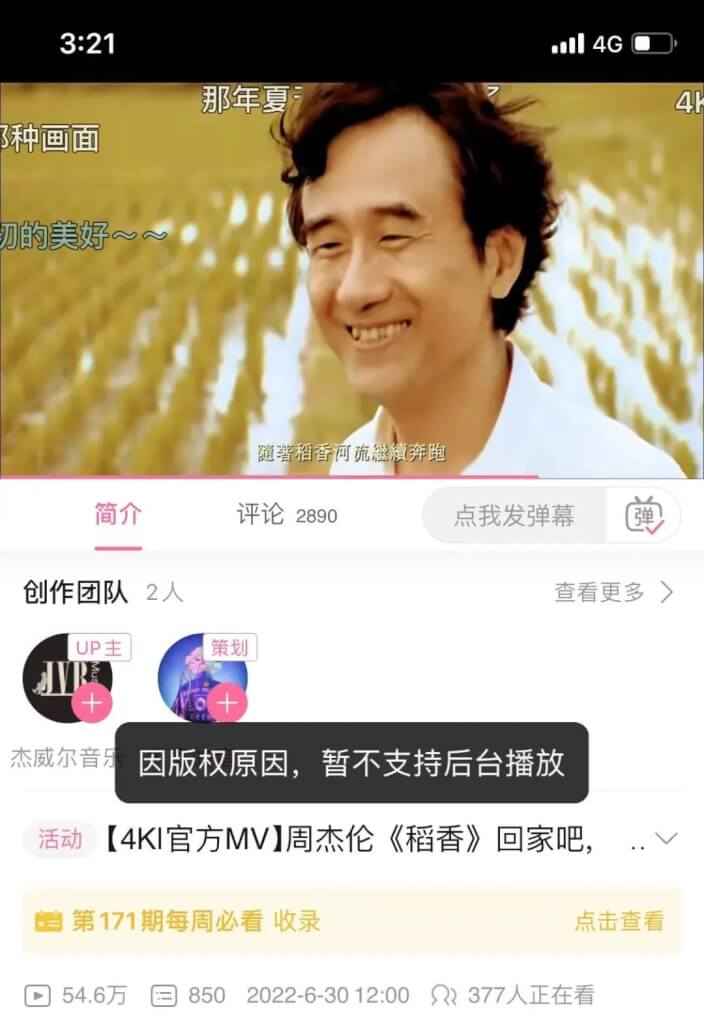Viewport: 704px width, 1024px height.
Task: Toggle the 弹幕 danmaku display icon
Action: [x=644, y=516]
